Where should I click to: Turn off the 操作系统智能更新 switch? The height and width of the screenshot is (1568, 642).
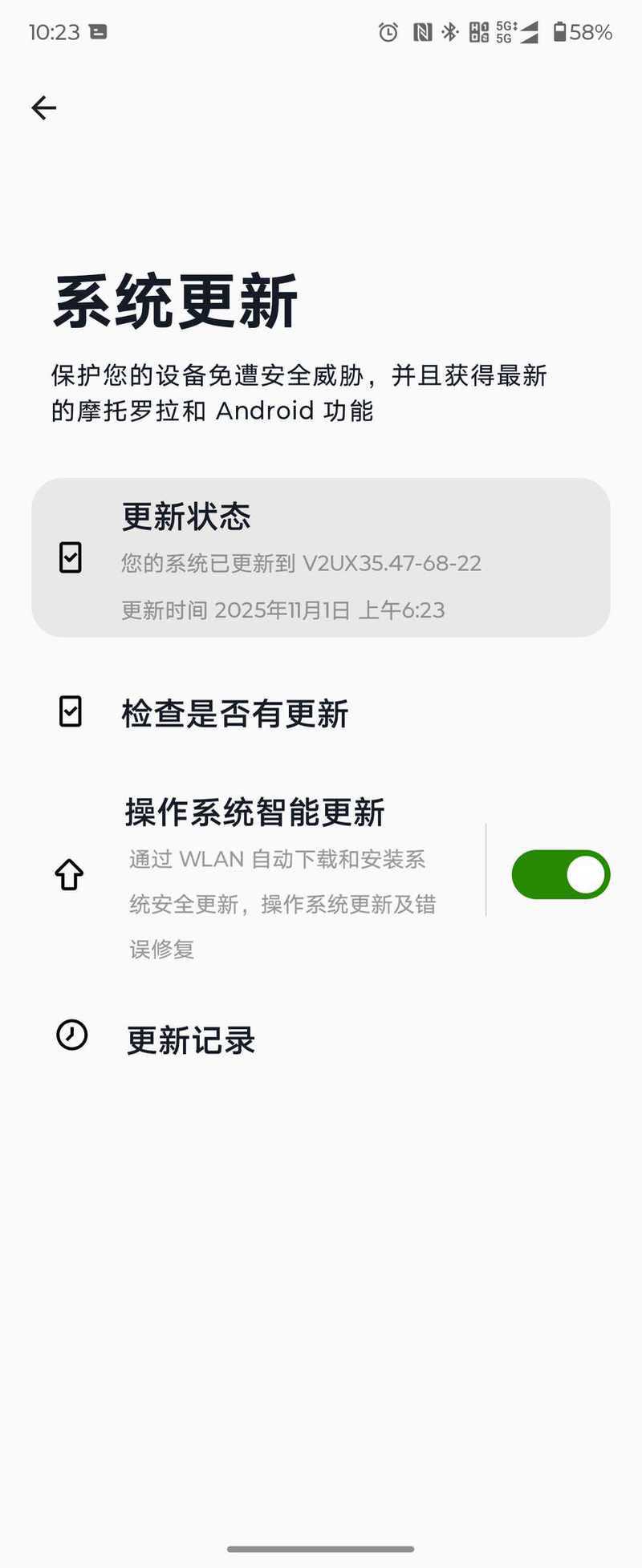(560, 874)
